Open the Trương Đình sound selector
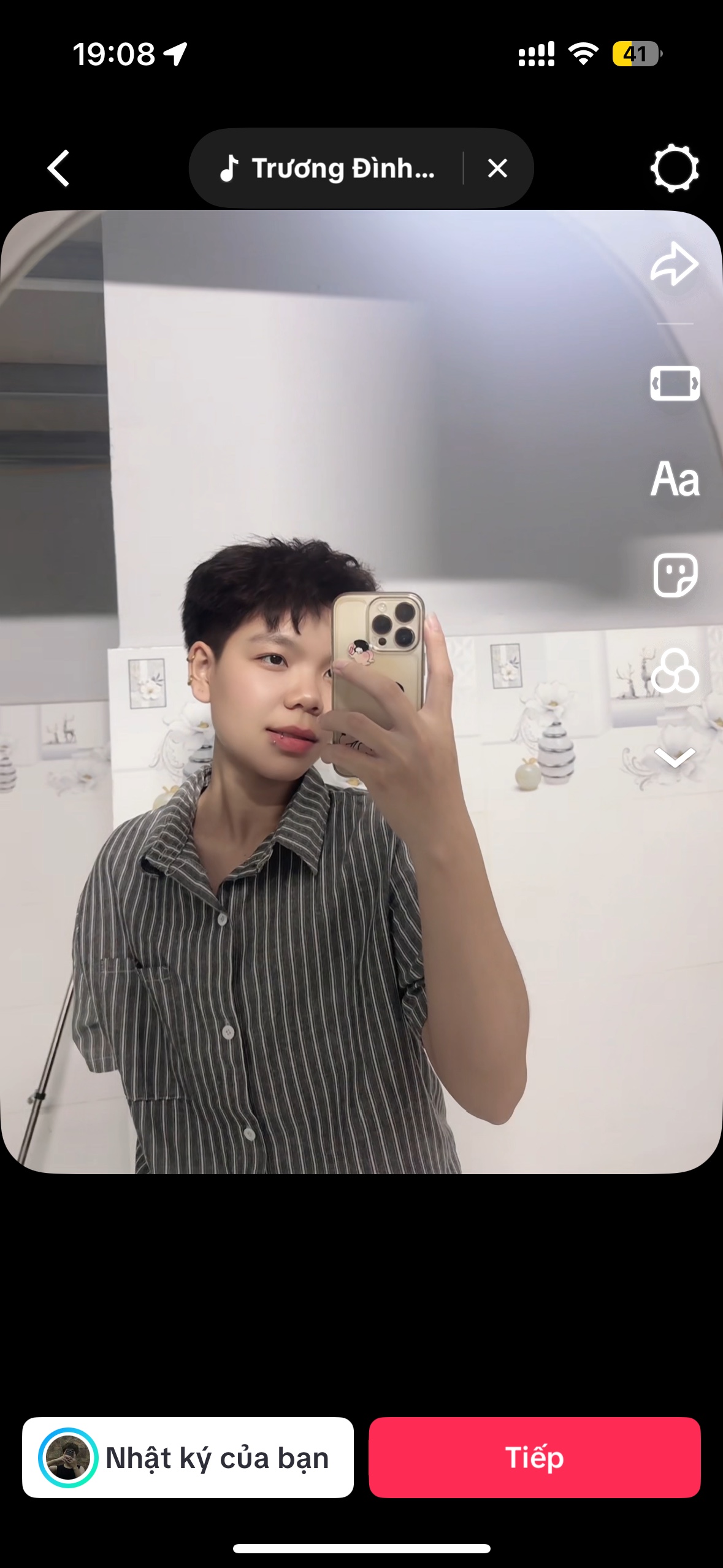Image resolution: width=723 pixels, height=1568 pixels. click(x=327, y=168)
